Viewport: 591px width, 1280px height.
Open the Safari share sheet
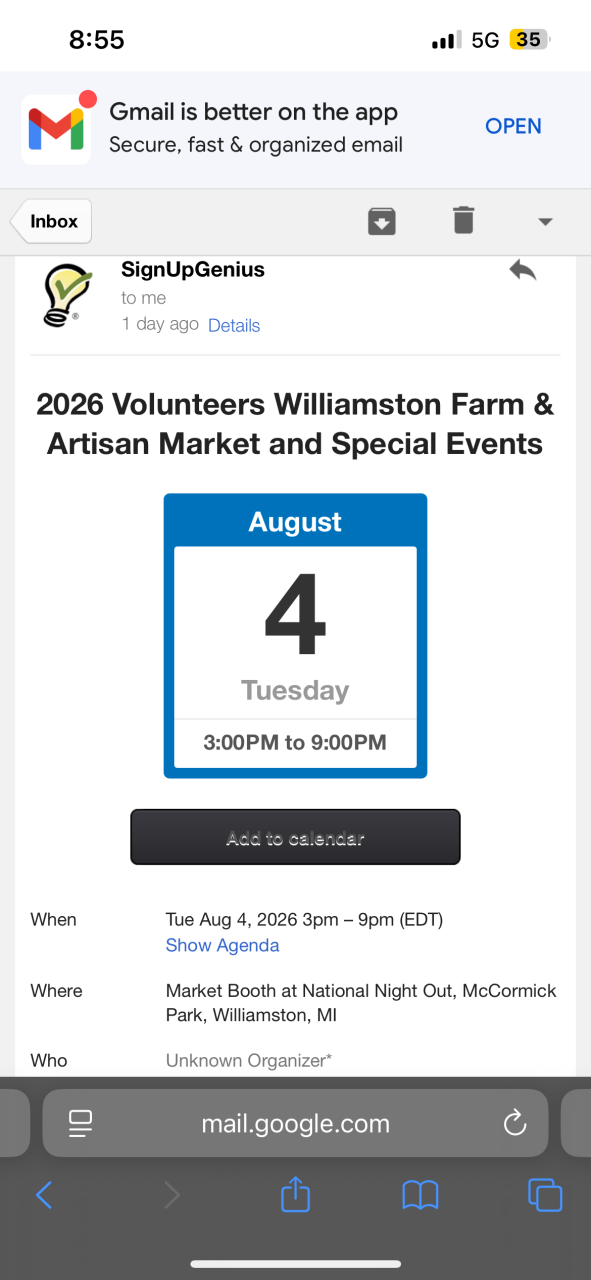pyautogui.click(x=295, y=1194)
